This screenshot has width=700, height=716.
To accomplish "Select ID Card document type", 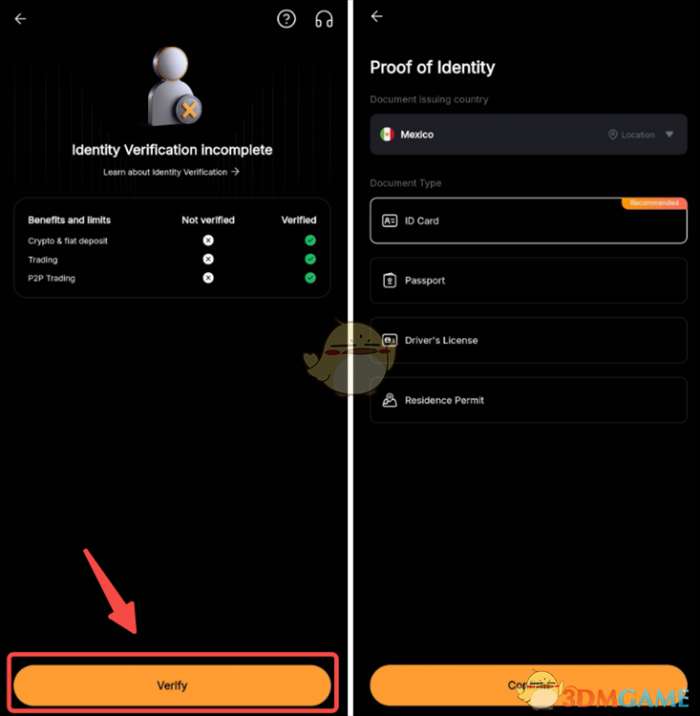I will click(x=528, y=221).
